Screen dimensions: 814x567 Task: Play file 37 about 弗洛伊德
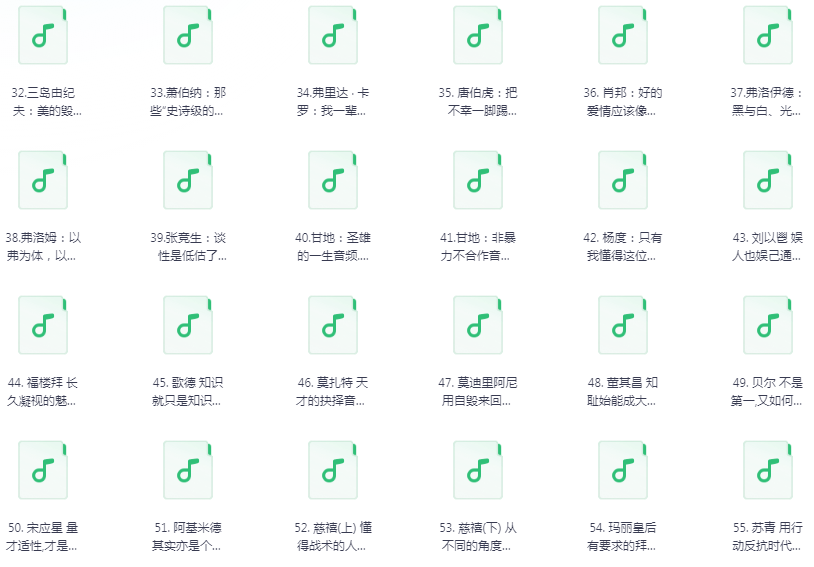point(768,36)
